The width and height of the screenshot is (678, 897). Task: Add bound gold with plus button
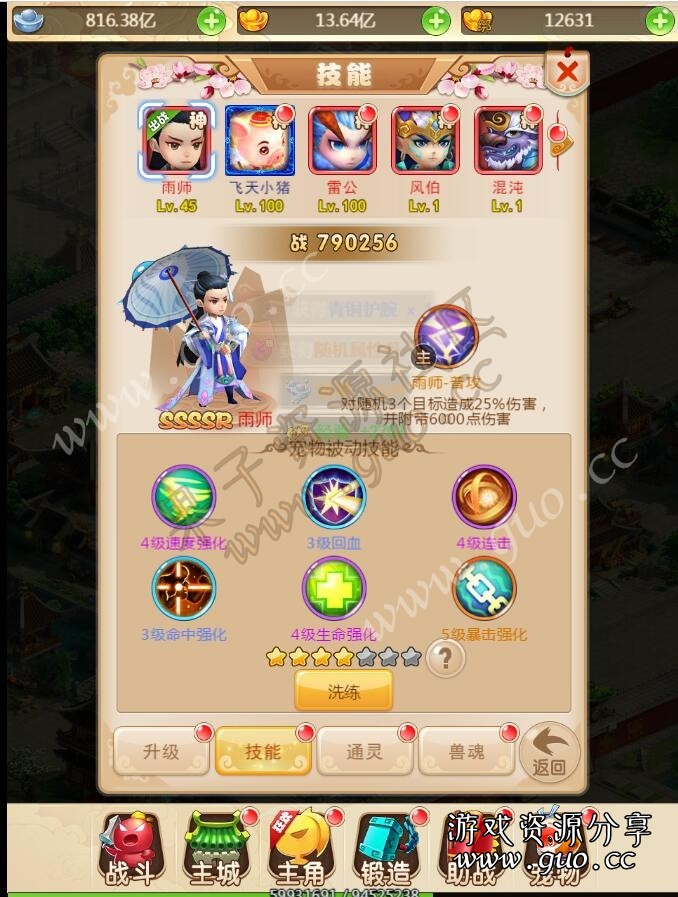pos(659,21)
